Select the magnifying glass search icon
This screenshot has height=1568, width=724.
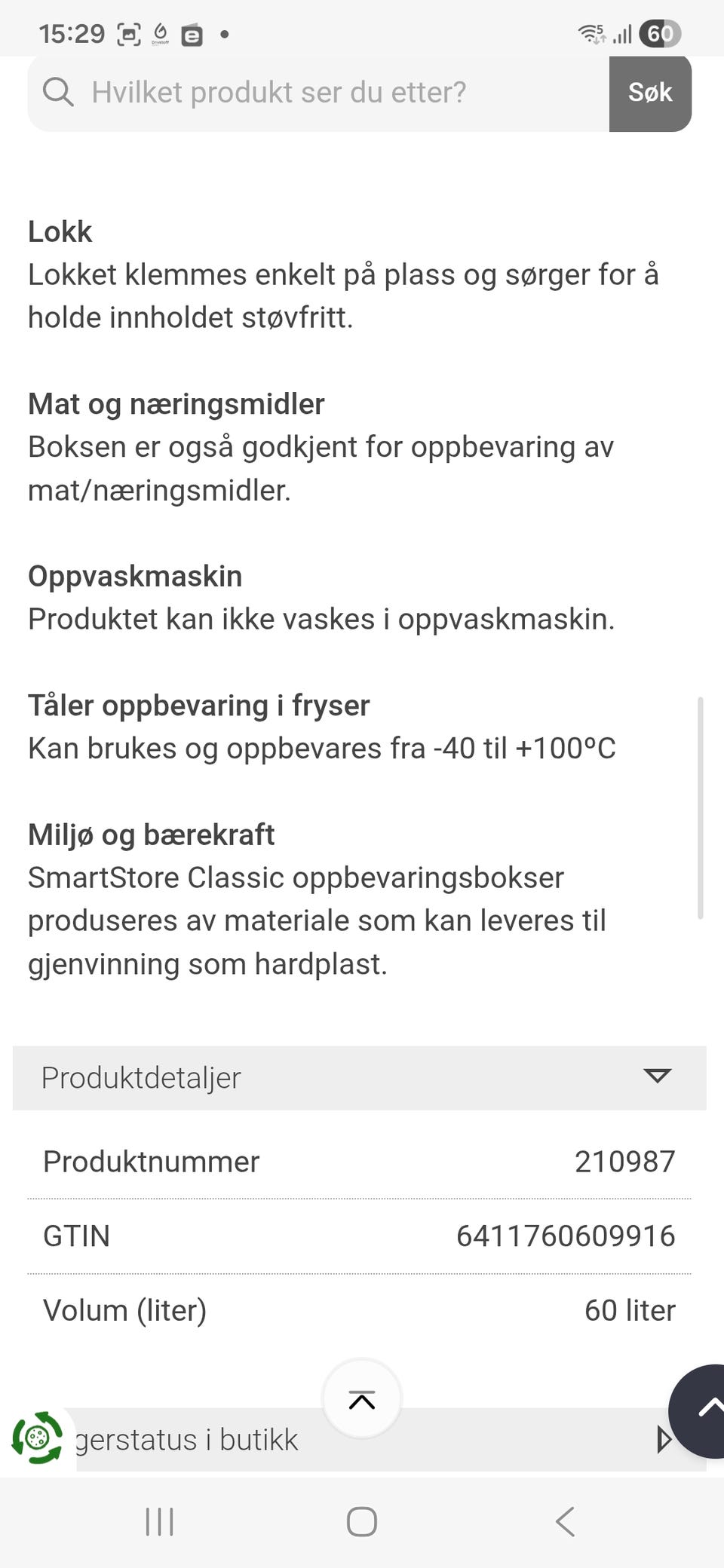point(59,92)
